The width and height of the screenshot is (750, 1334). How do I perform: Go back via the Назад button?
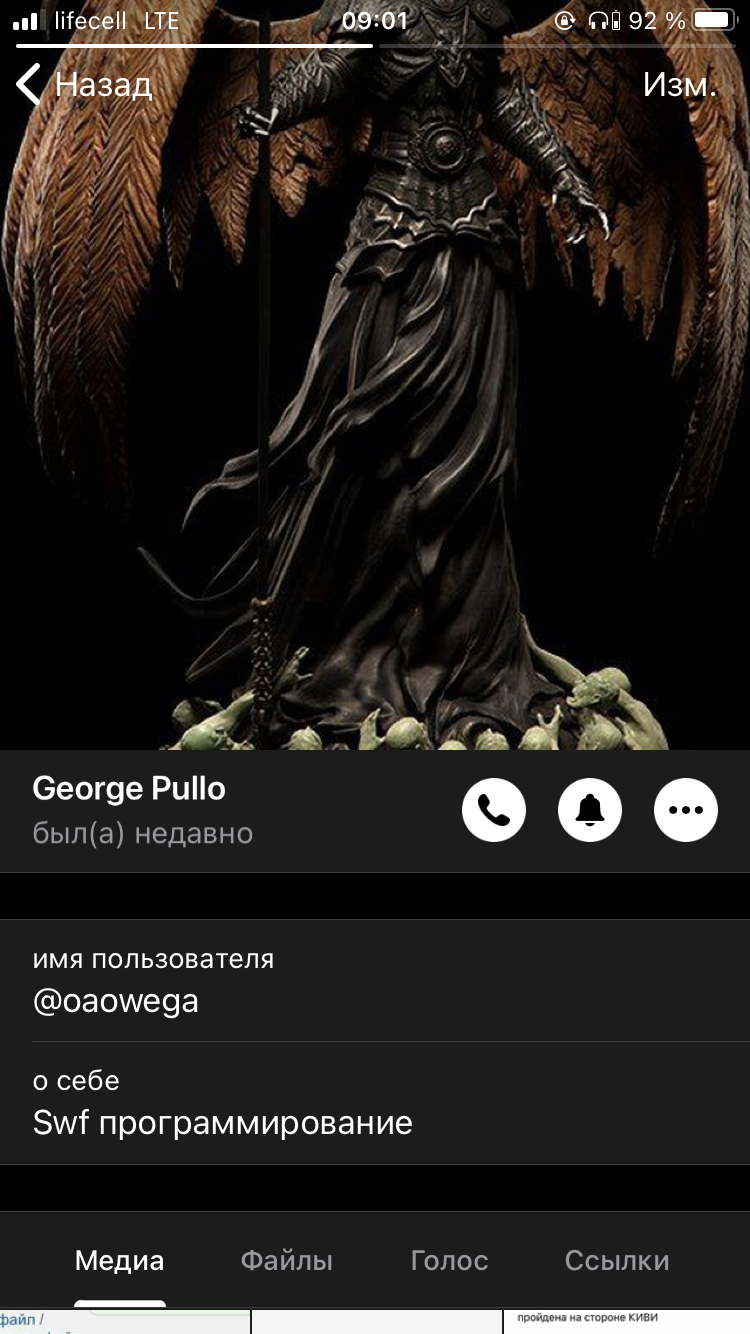85,85
